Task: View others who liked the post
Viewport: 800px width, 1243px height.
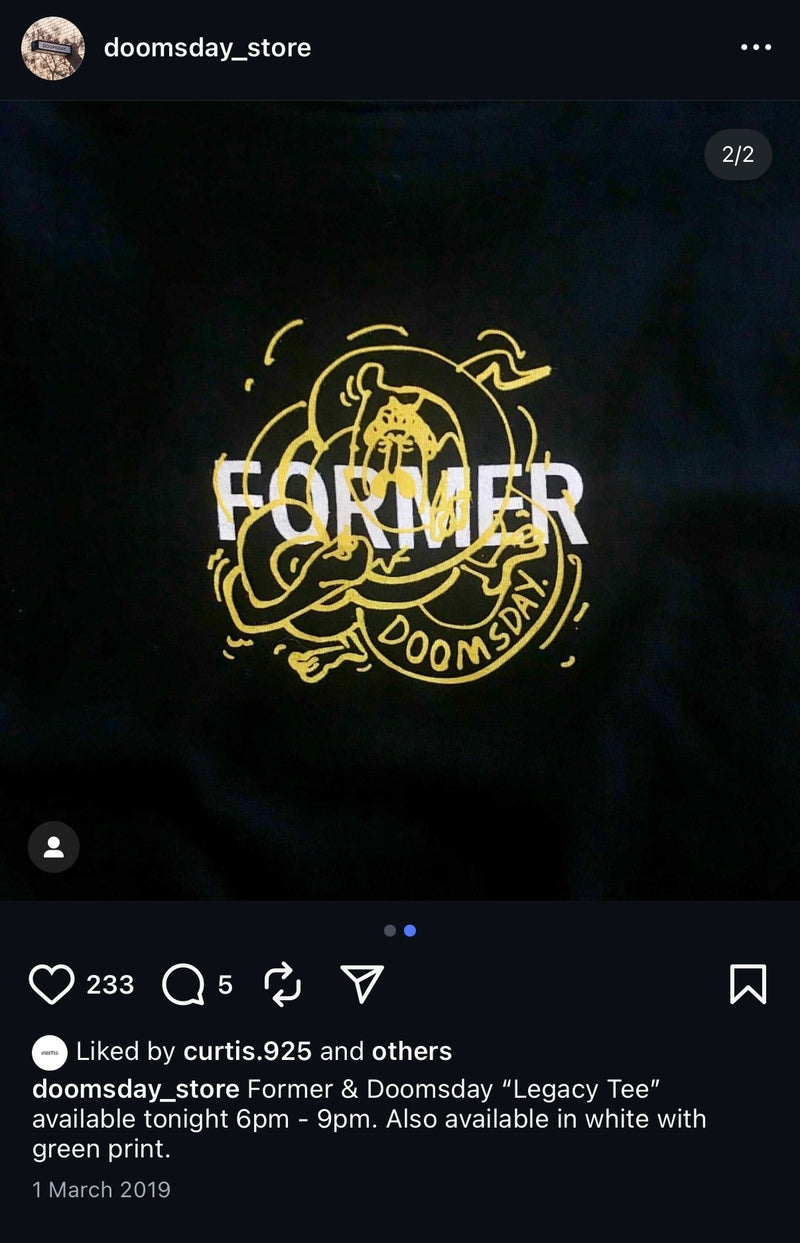Action: (411, 1051)
